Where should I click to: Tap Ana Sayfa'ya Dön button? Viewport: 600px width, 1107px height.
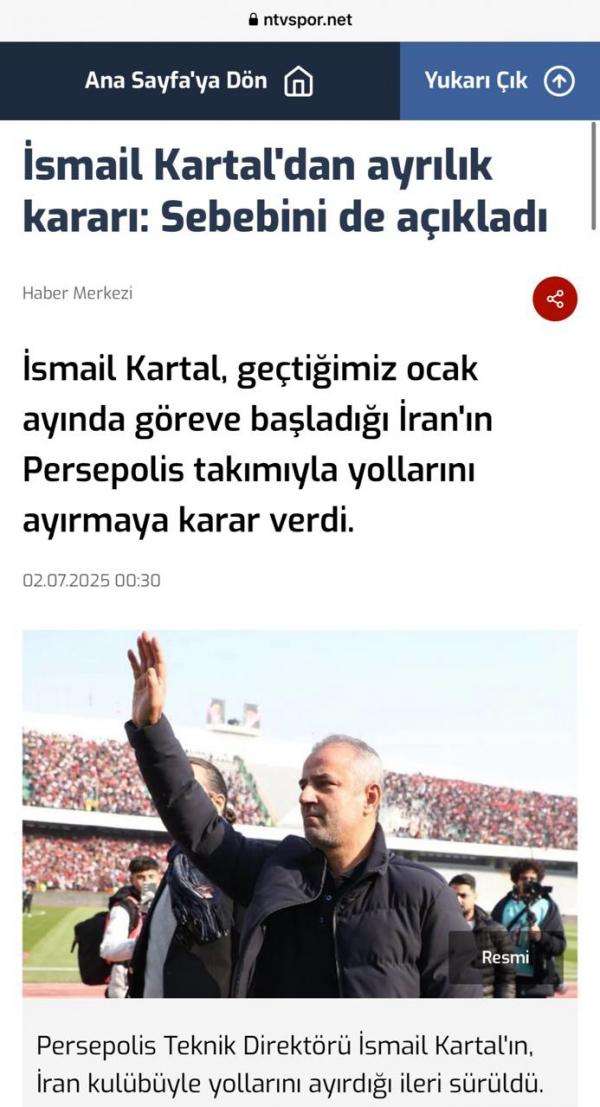[x=199, y=81]
